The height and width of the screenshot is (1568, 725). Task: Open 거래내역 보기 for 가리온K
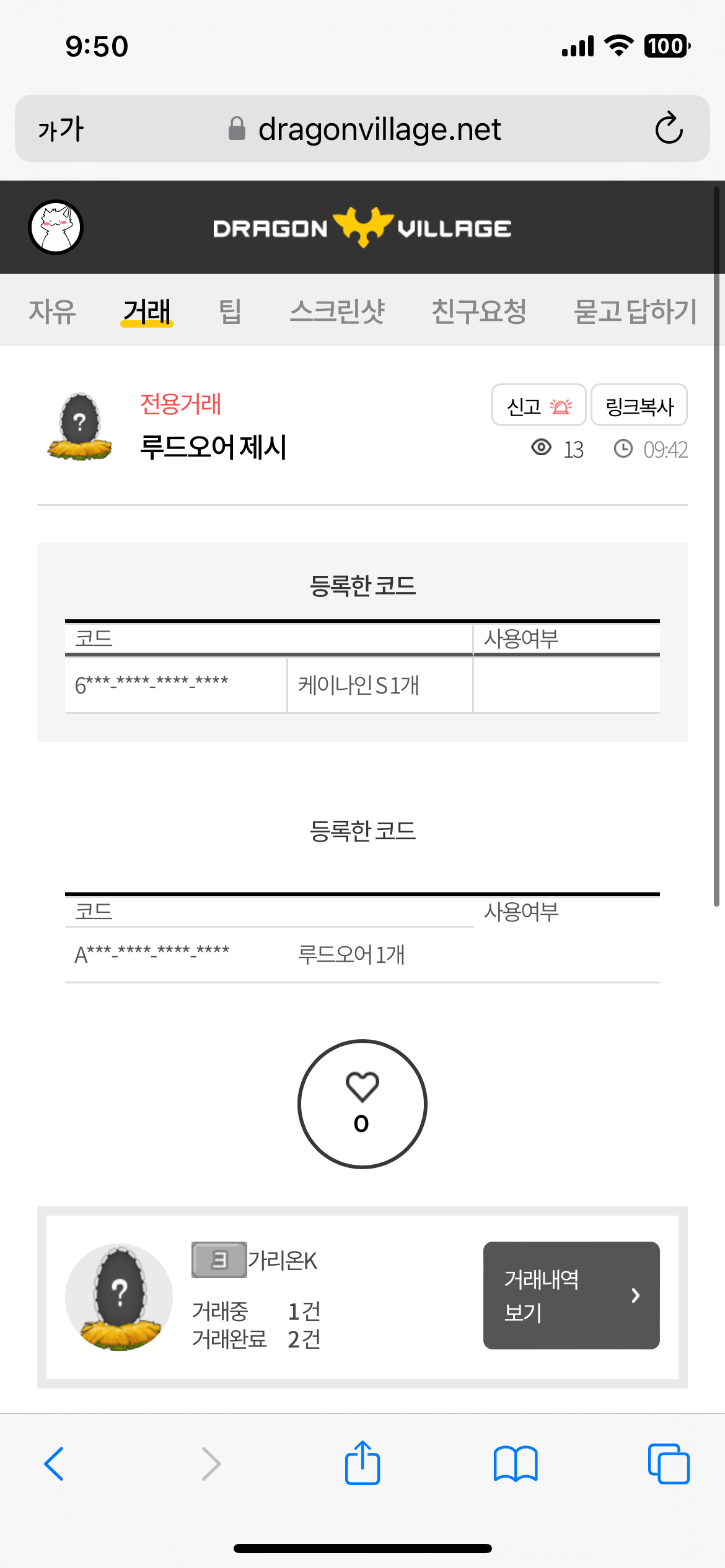click(571, 1295)
